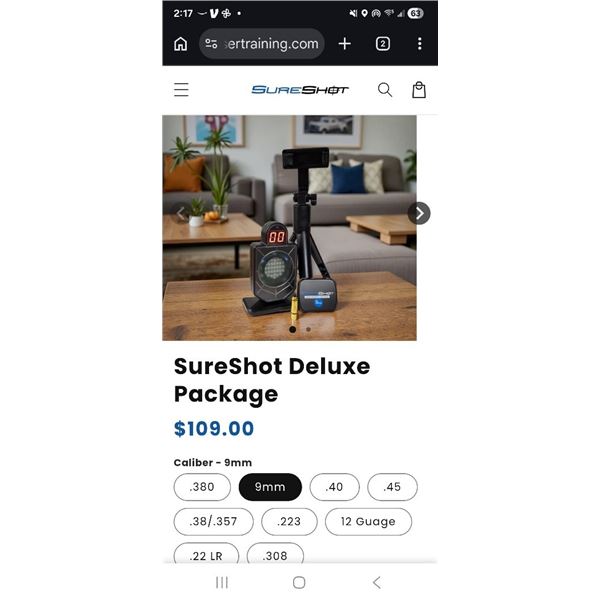This screenshot has width=600, height=600.
Task: Select the .308 caliber
Action: (275, 555)
